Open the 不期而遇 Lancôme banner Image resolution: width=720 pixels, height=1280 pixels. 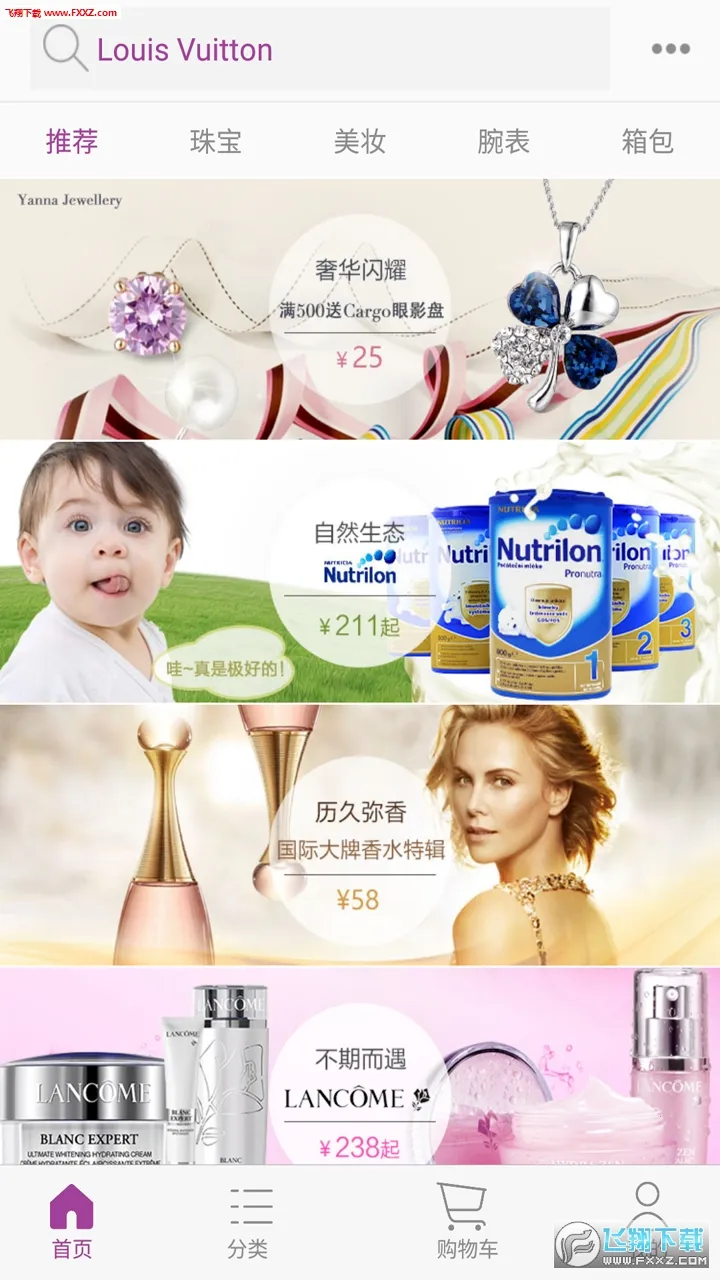tap(360, 1065)
